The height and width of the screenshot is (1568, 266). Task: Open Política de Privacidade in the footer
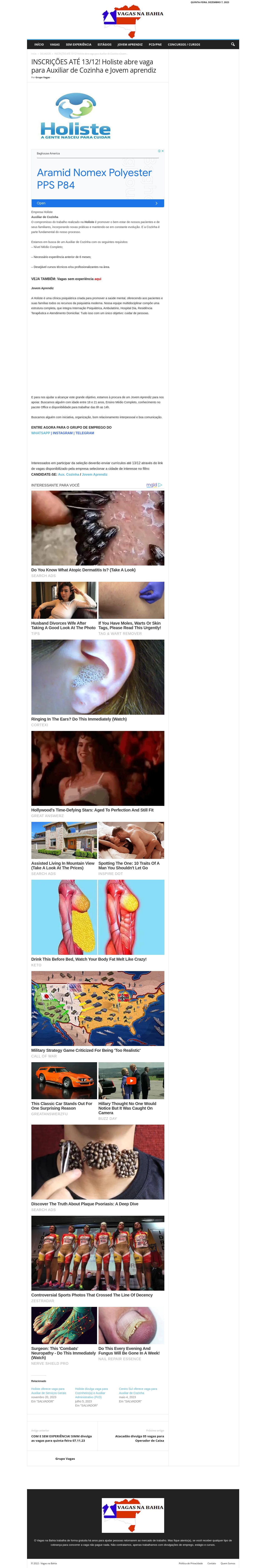191,1563
